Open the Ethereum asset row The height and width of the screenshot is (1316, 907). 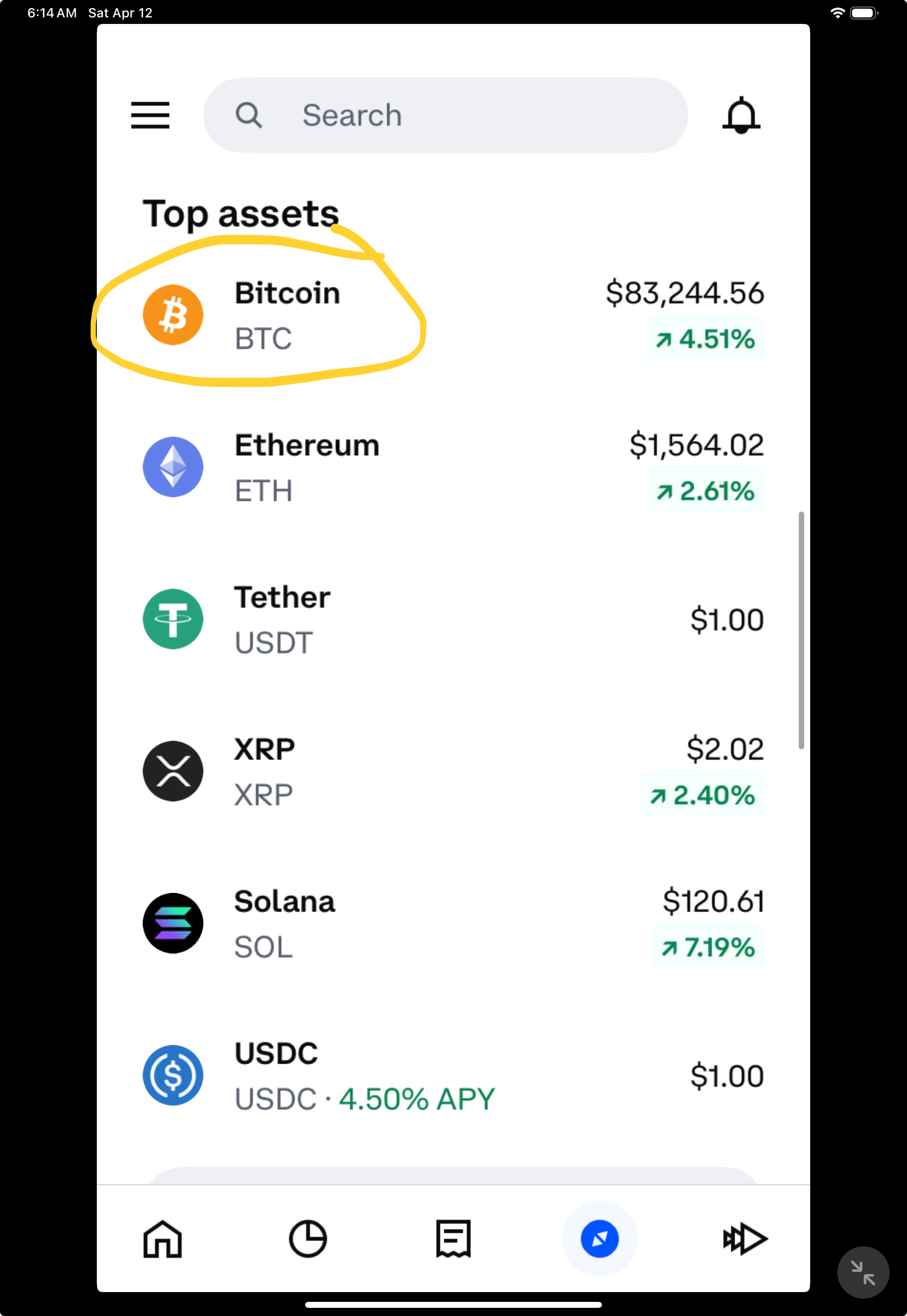(453, 467)
